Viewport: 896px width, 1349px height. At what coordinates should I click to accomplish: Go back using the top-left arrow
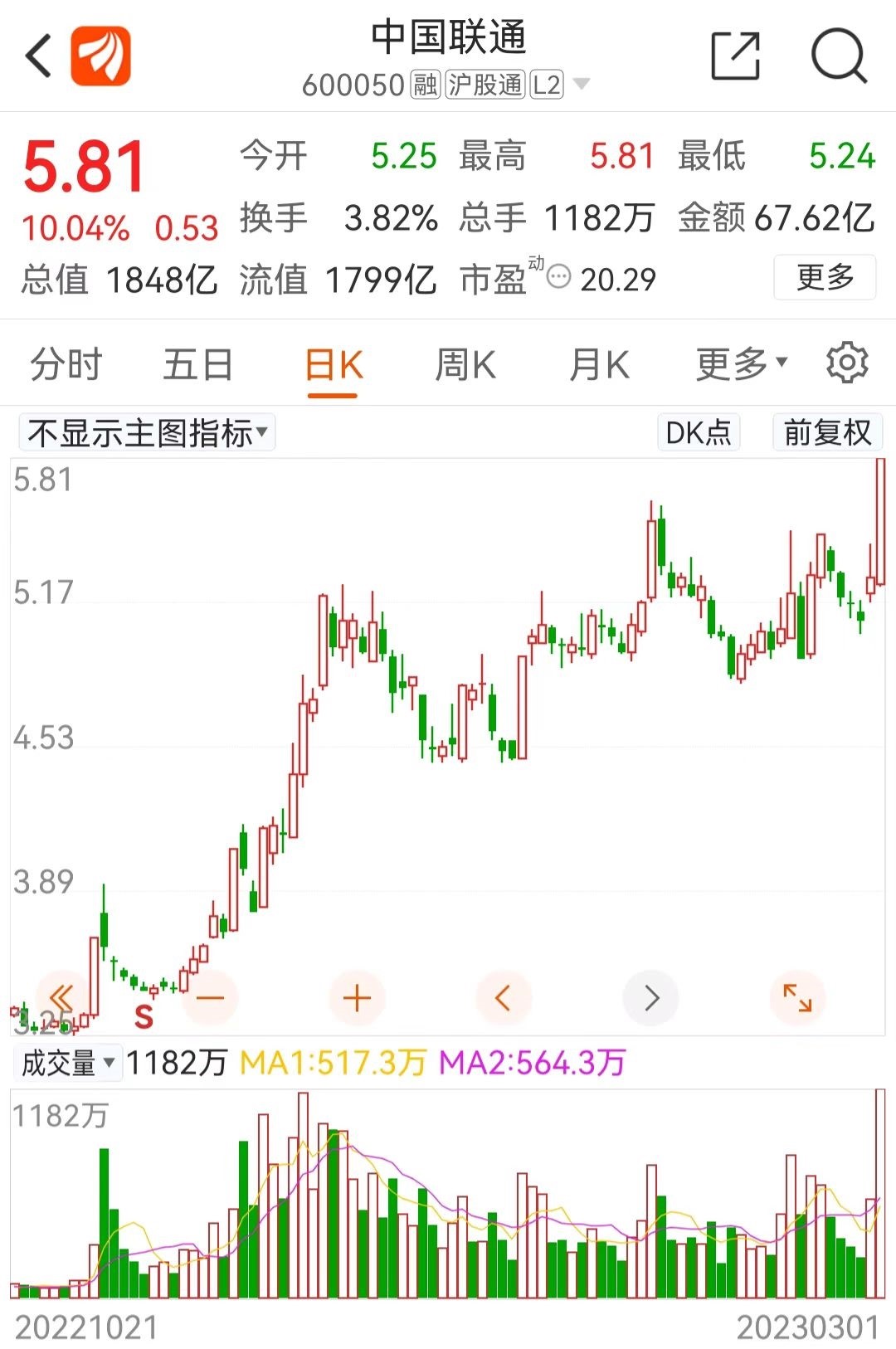[39, 56]
